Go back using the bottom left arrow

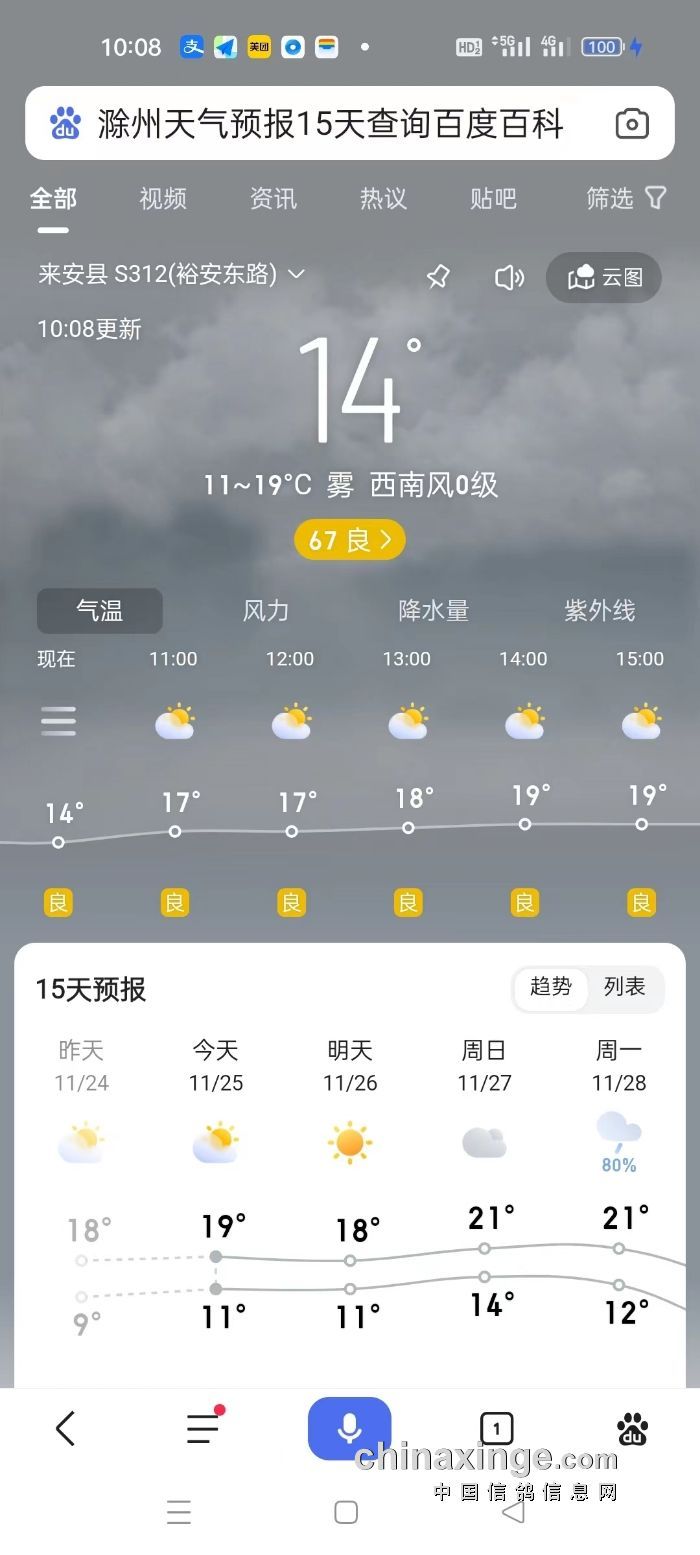pos(66,1428)
